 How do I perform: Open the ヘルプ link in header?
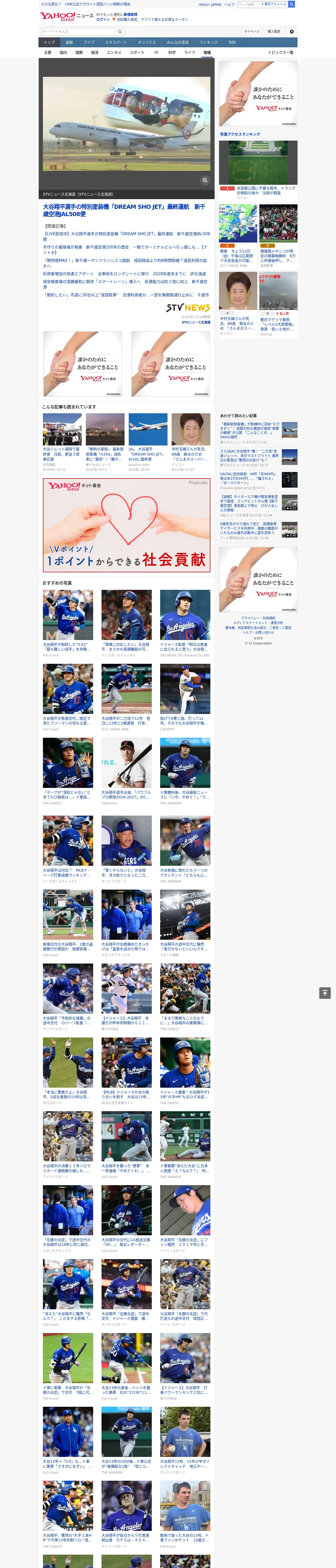229,4
